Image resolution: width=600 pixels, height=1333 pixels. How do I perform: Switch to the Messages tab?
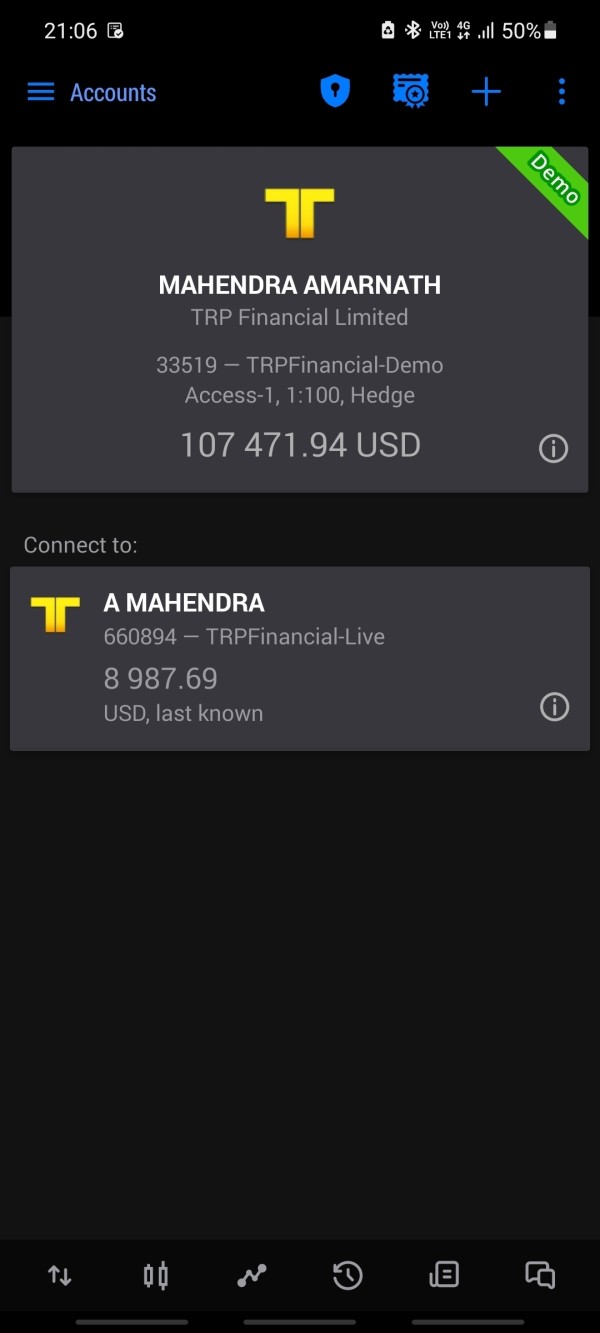[x=540, y=1275]
